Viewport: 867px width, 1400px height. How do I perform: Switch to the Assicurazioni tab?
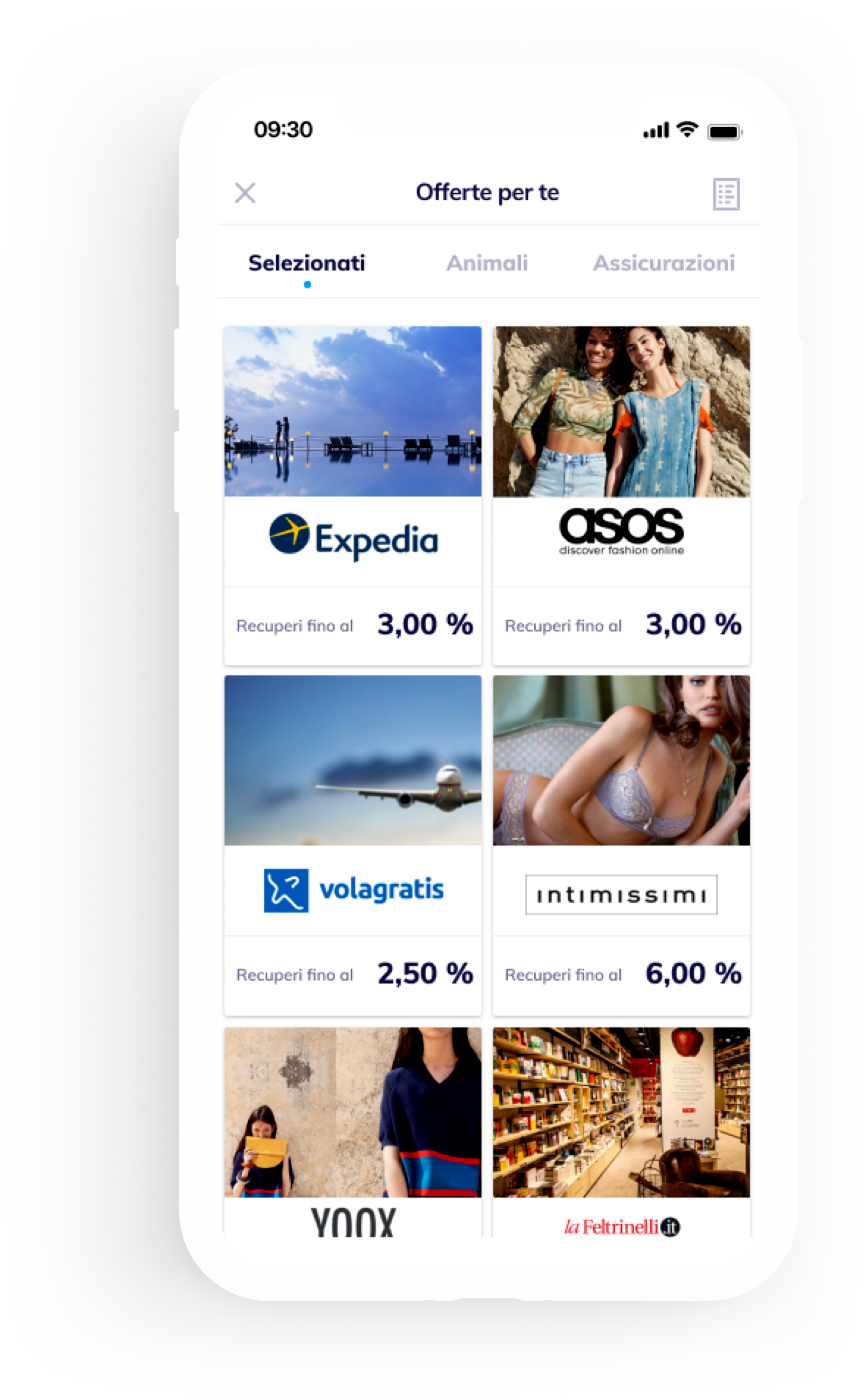[663, 264]
